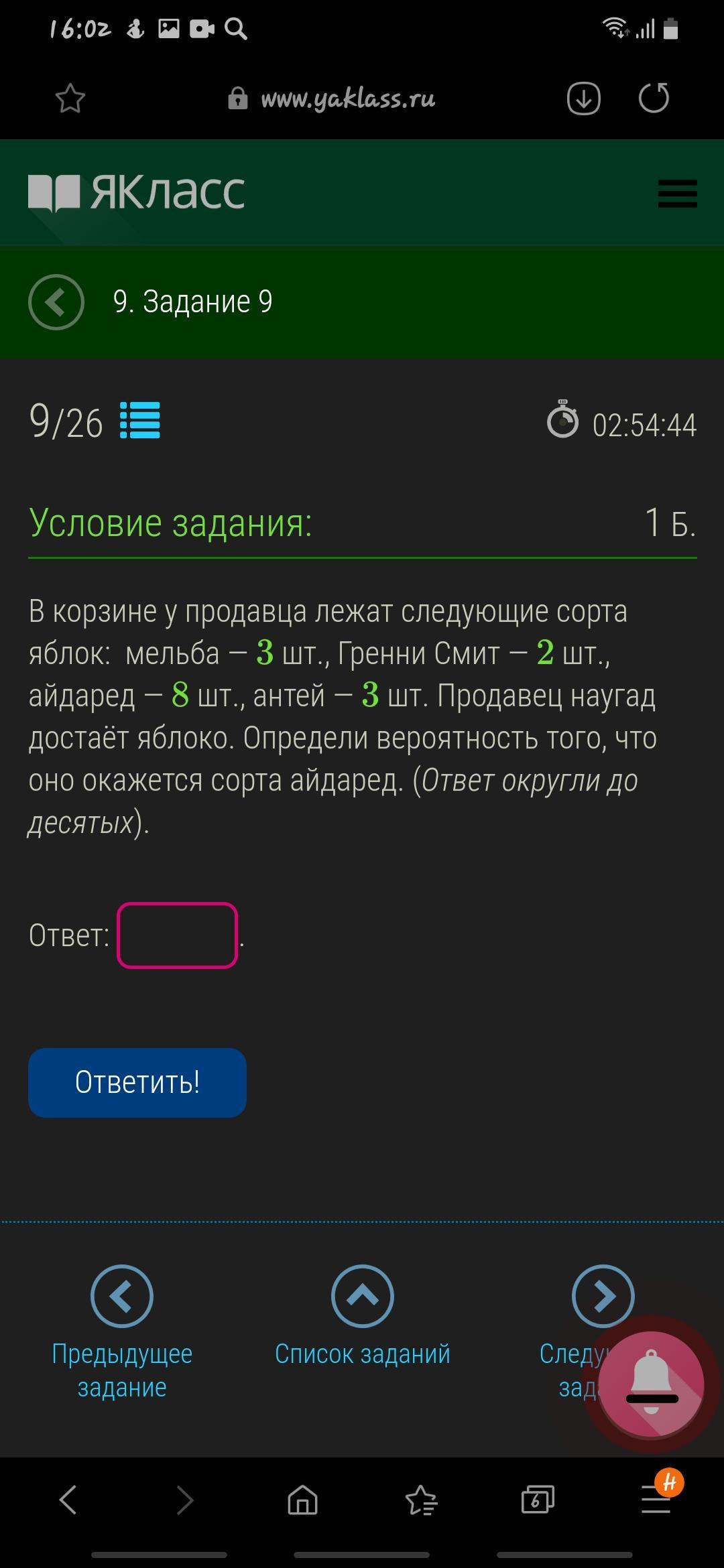Open the browser home page
This screenshot has width=724, height=1568.
tap(302, 1500)
